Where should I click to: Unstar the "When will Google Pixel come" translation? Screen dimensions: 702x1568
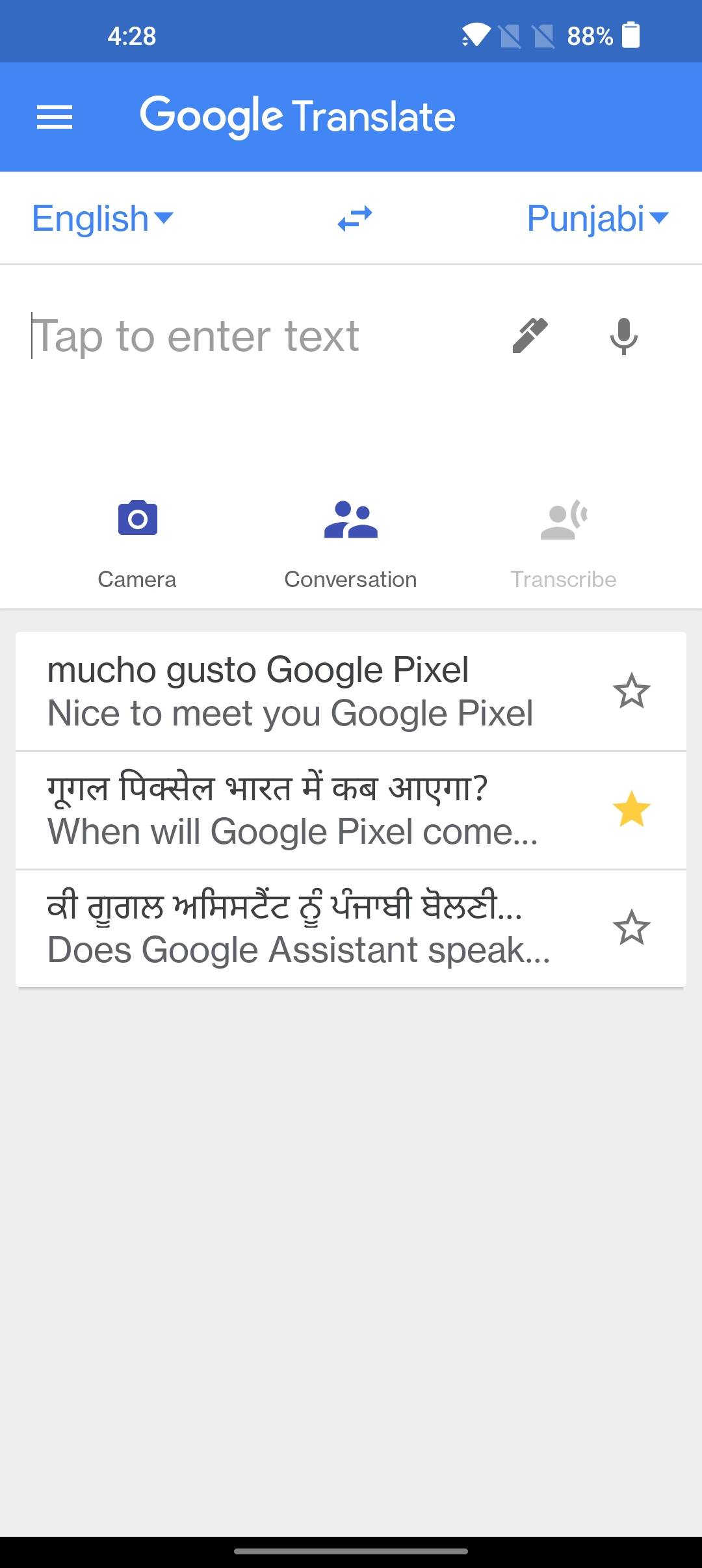633,810
